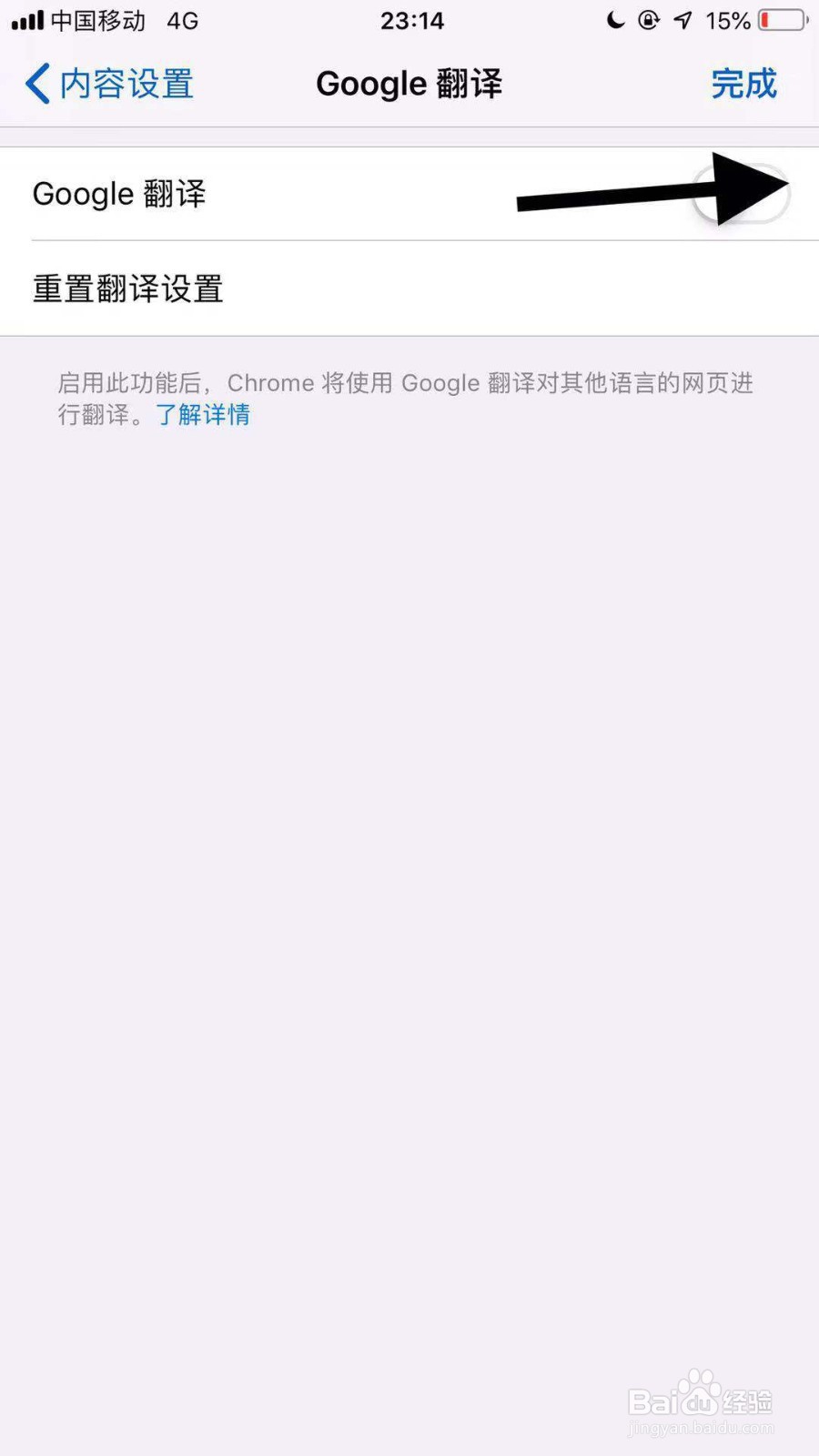
Task: Open the 了解详情 link
Action: tap(202, 416)
